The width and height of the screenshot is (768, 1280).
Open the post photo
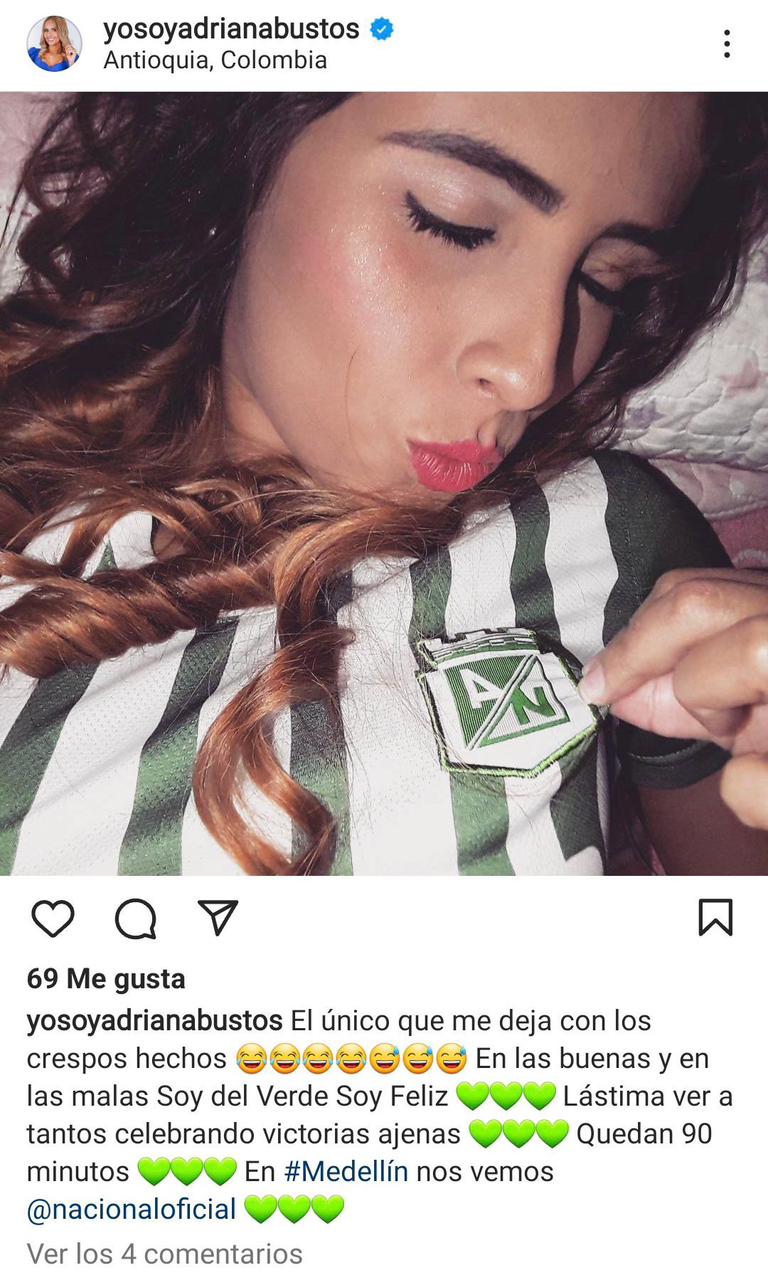pyautogui.click(x=384, y=484)
